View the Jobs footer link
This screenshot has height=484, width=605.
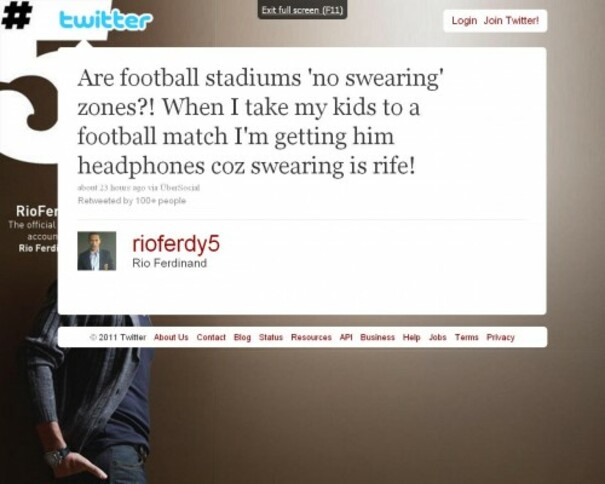(x=437, y=337)
